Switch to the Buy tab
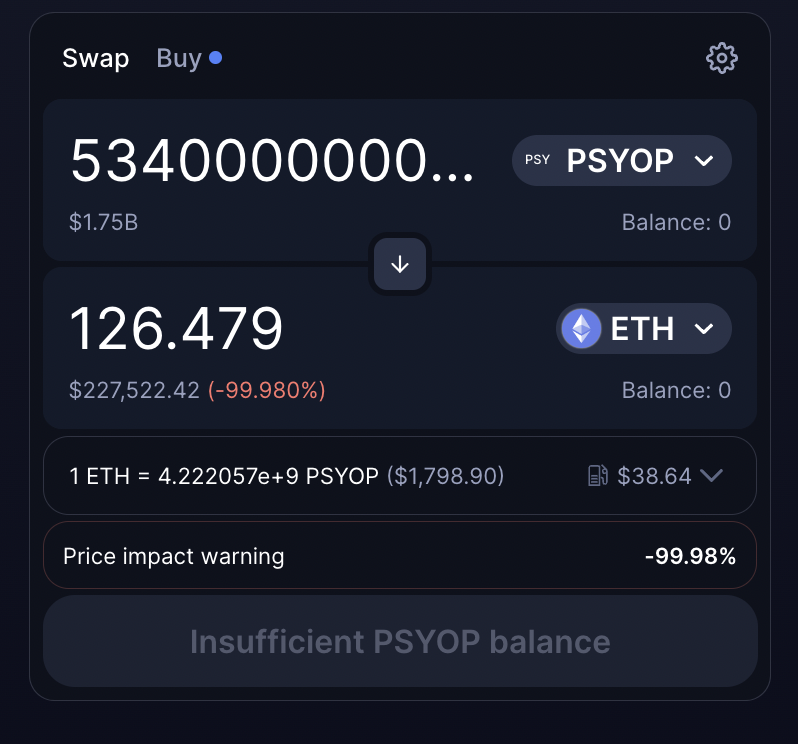 [x=180, y=58]
